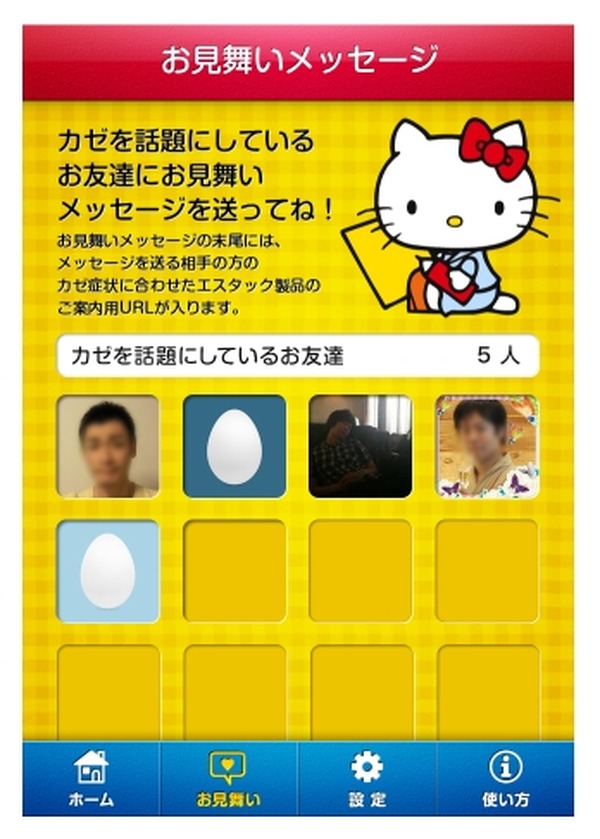This screenshot has width=600, height=839.
Task: Select the friend with the butterfly frame photo
Action: pos(486,446)
